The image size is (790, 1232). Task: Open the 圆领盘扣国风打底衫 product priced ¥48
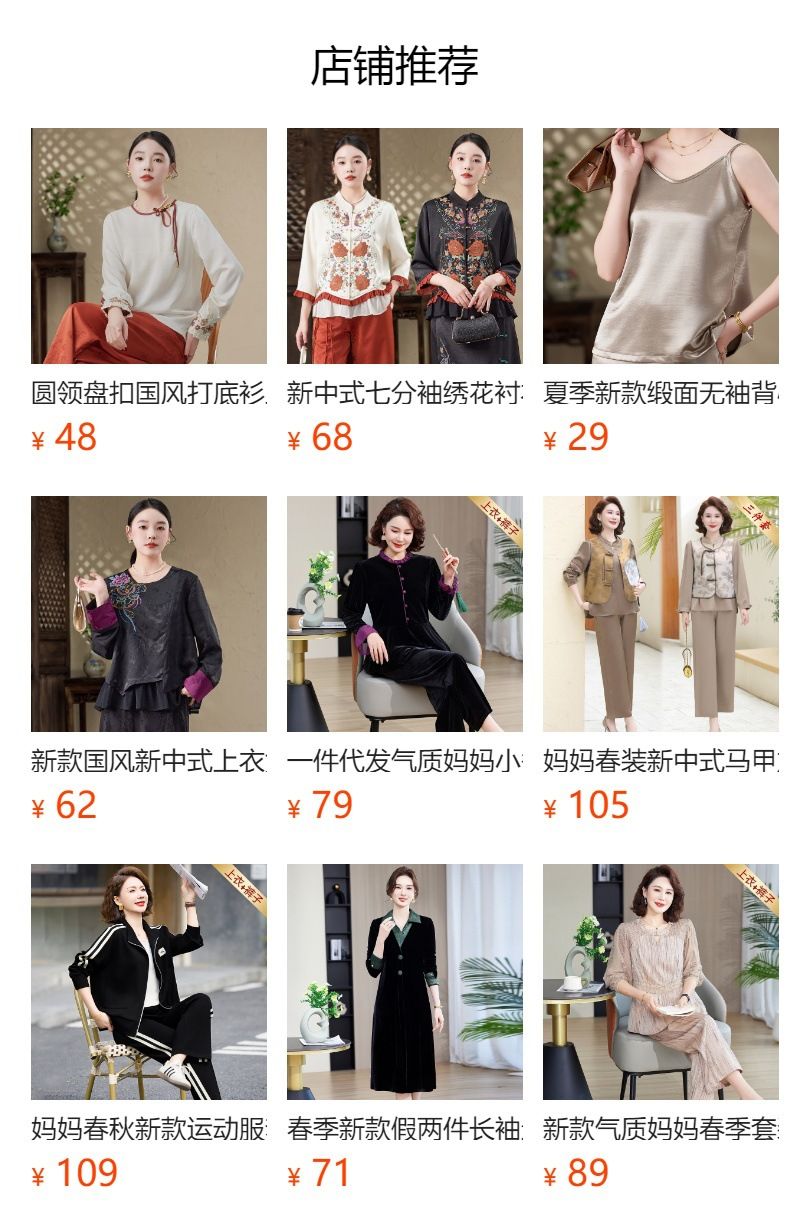149,291
